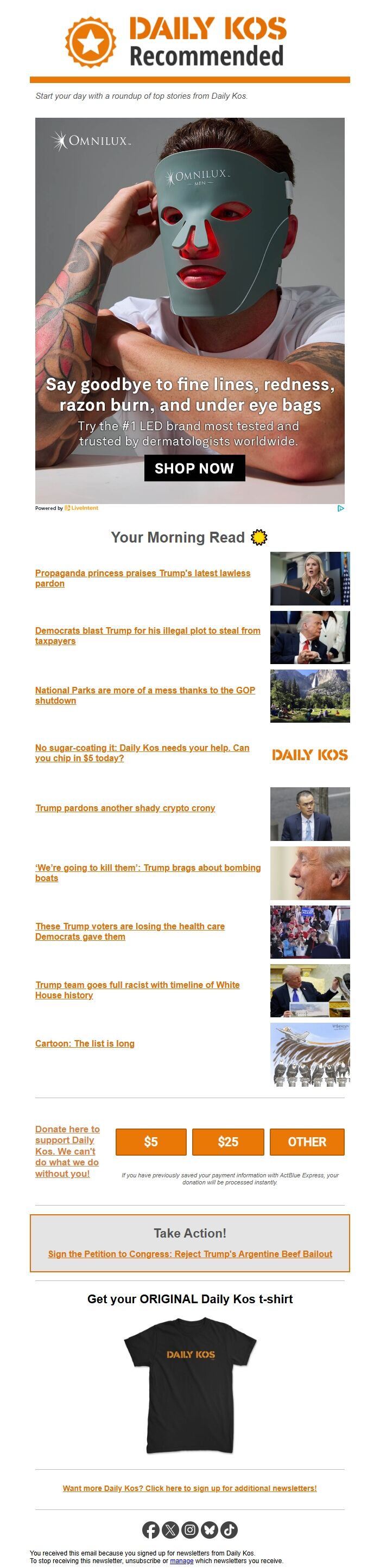The height and width of the screenshot is (1568, 380).
Task: Read 'Democrats blast Trump' taxpayers article
Action: pyautogui.click(x=147, y=630)
